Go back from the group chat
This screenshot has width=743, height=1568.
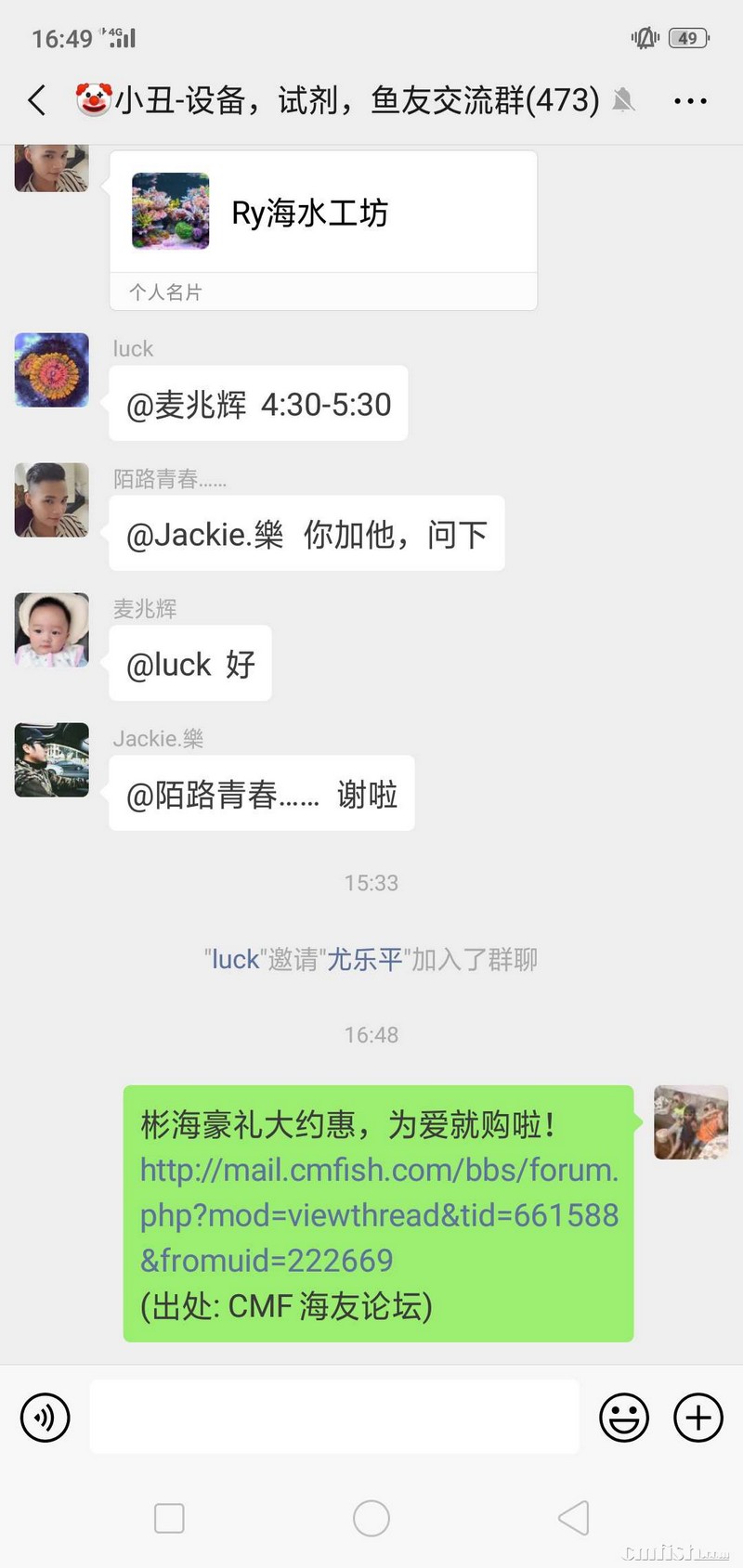(x=37, y=100)
